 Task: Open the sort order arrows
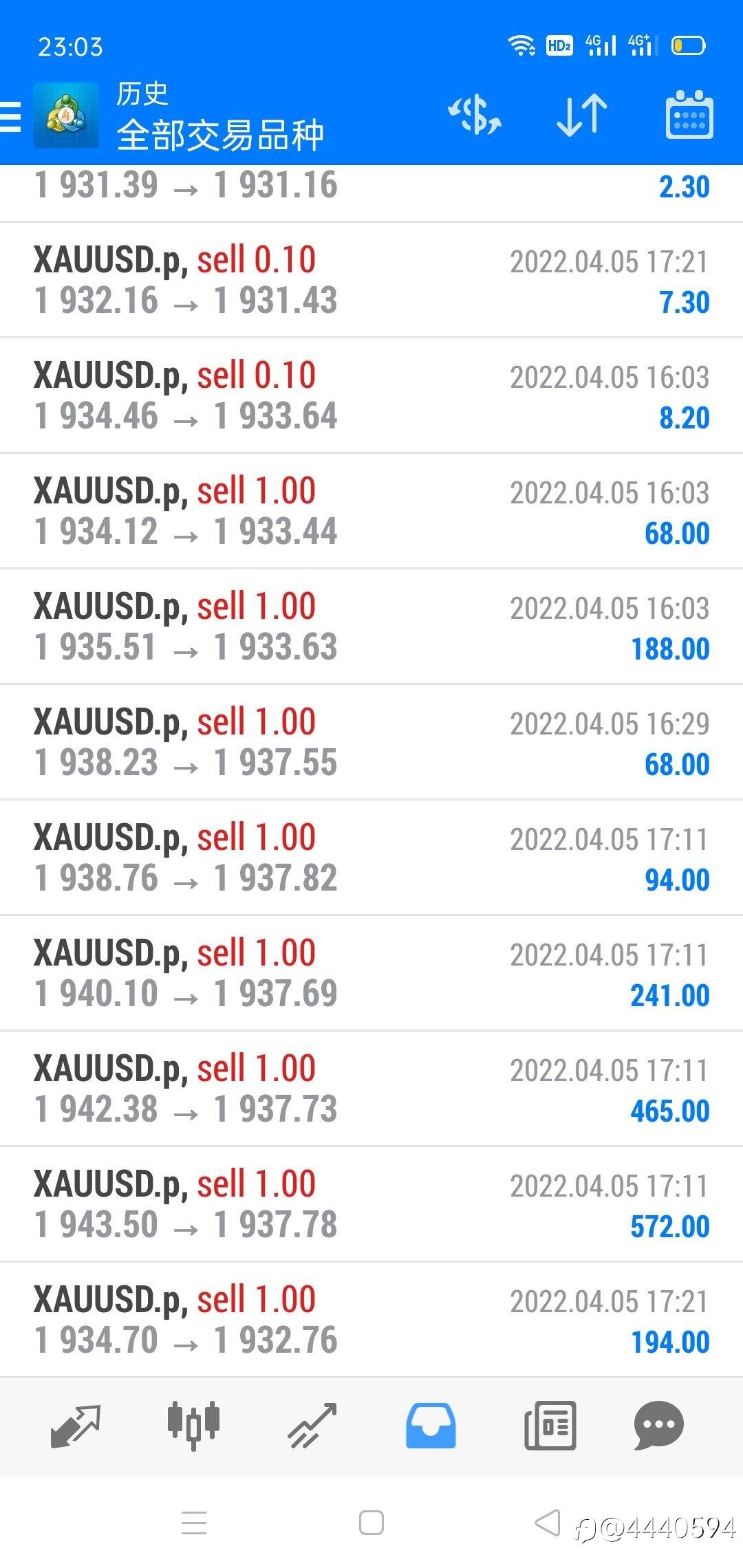tap(582, 115)
